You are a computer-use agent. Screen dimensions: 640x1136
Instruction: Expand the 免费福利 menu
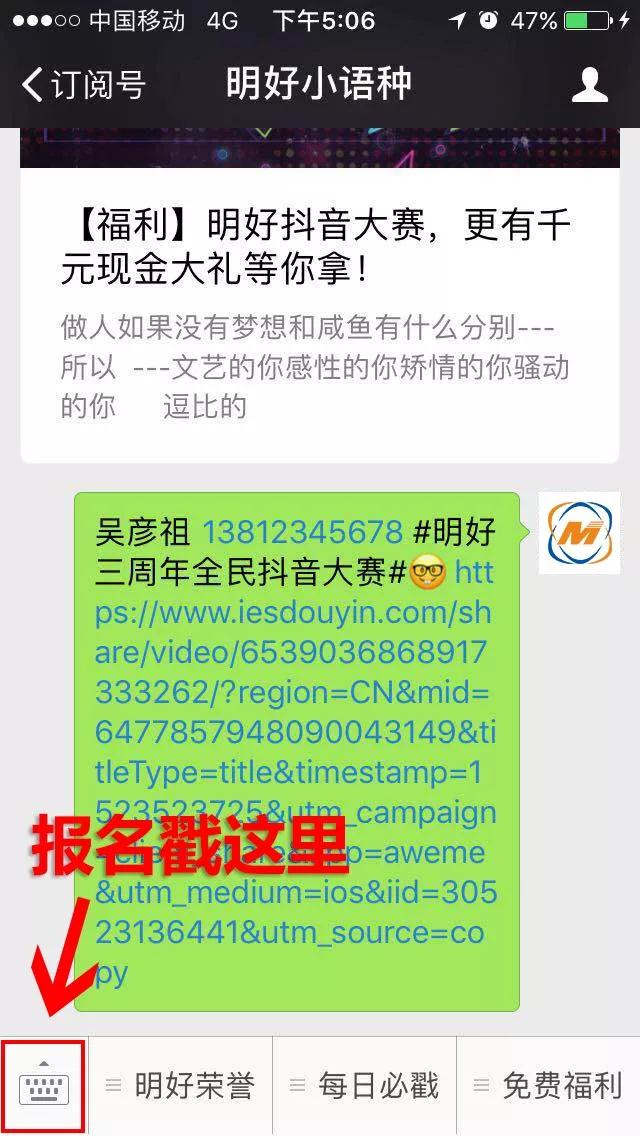tap(548, 1086)
